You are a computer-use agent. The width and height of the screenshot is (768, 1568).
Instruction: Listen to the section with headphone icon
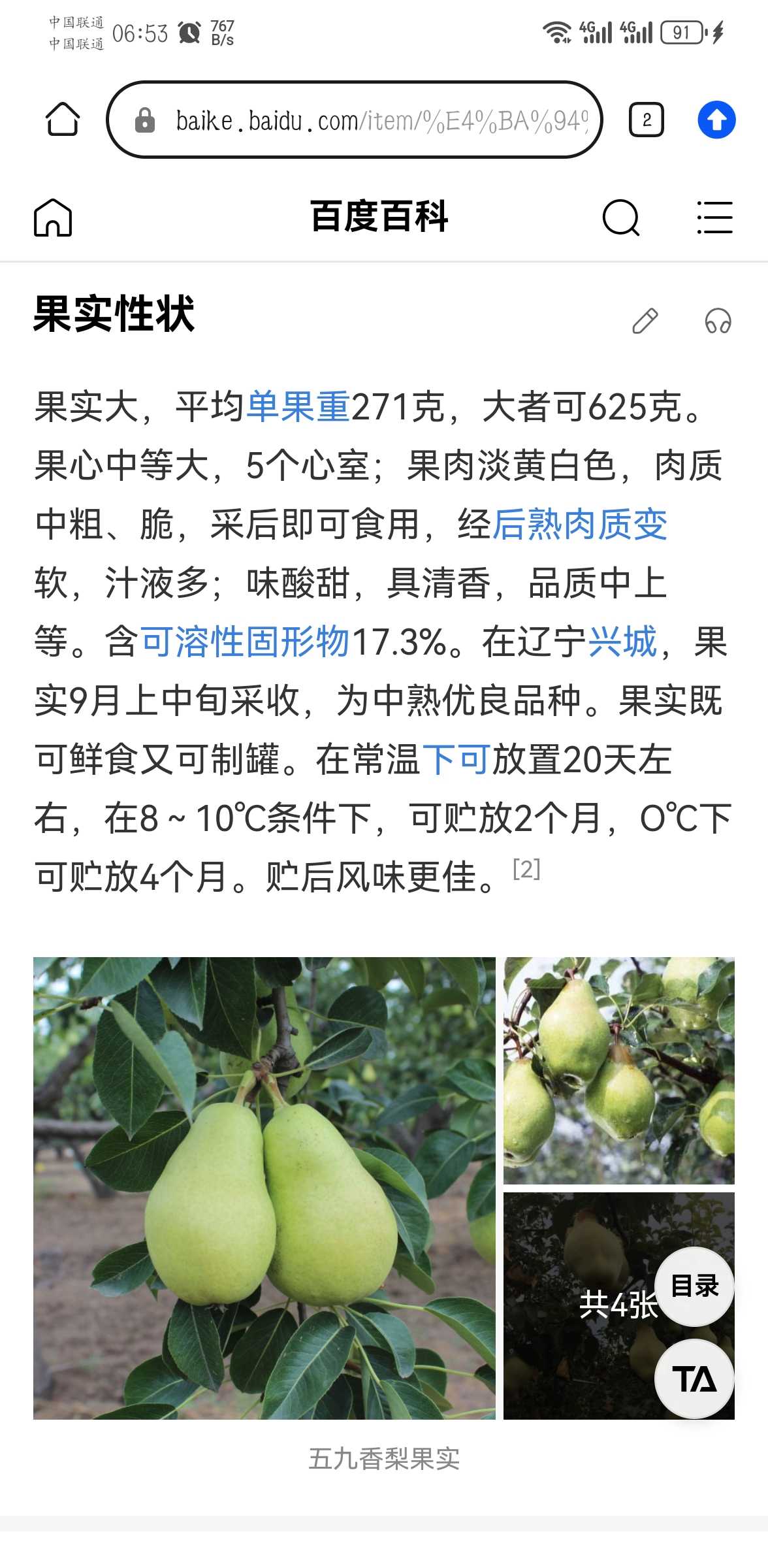[718, 321]
